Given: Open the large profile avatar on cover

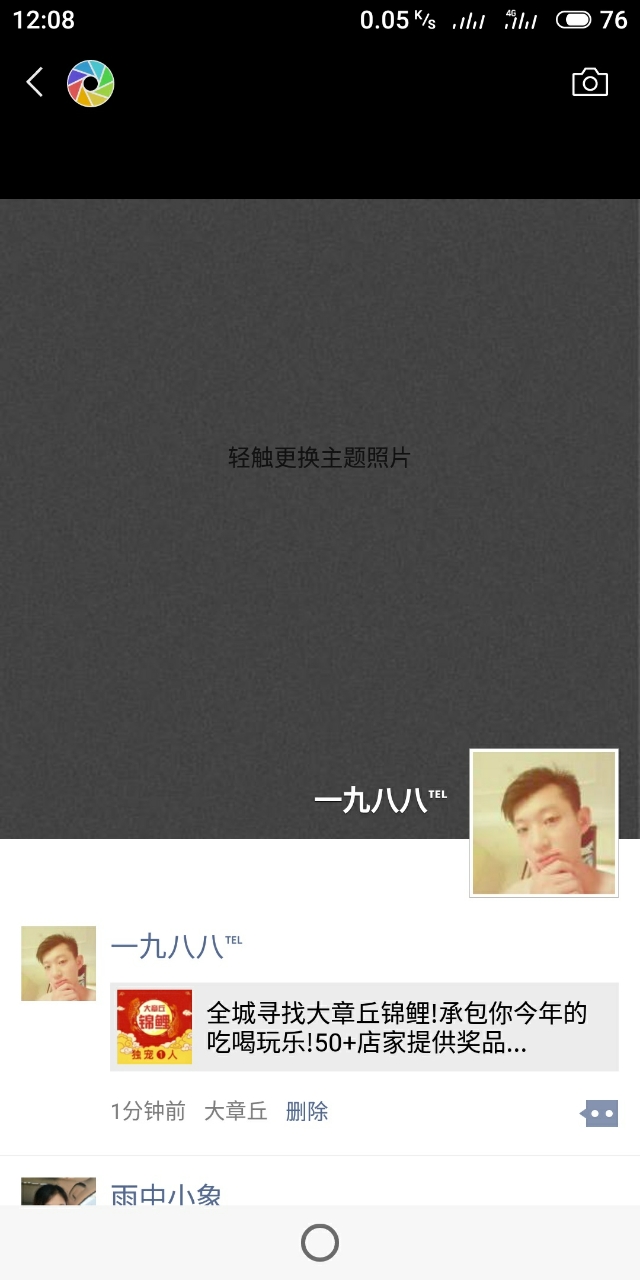Looking at the screenshot, I should (x=544, y=823).
